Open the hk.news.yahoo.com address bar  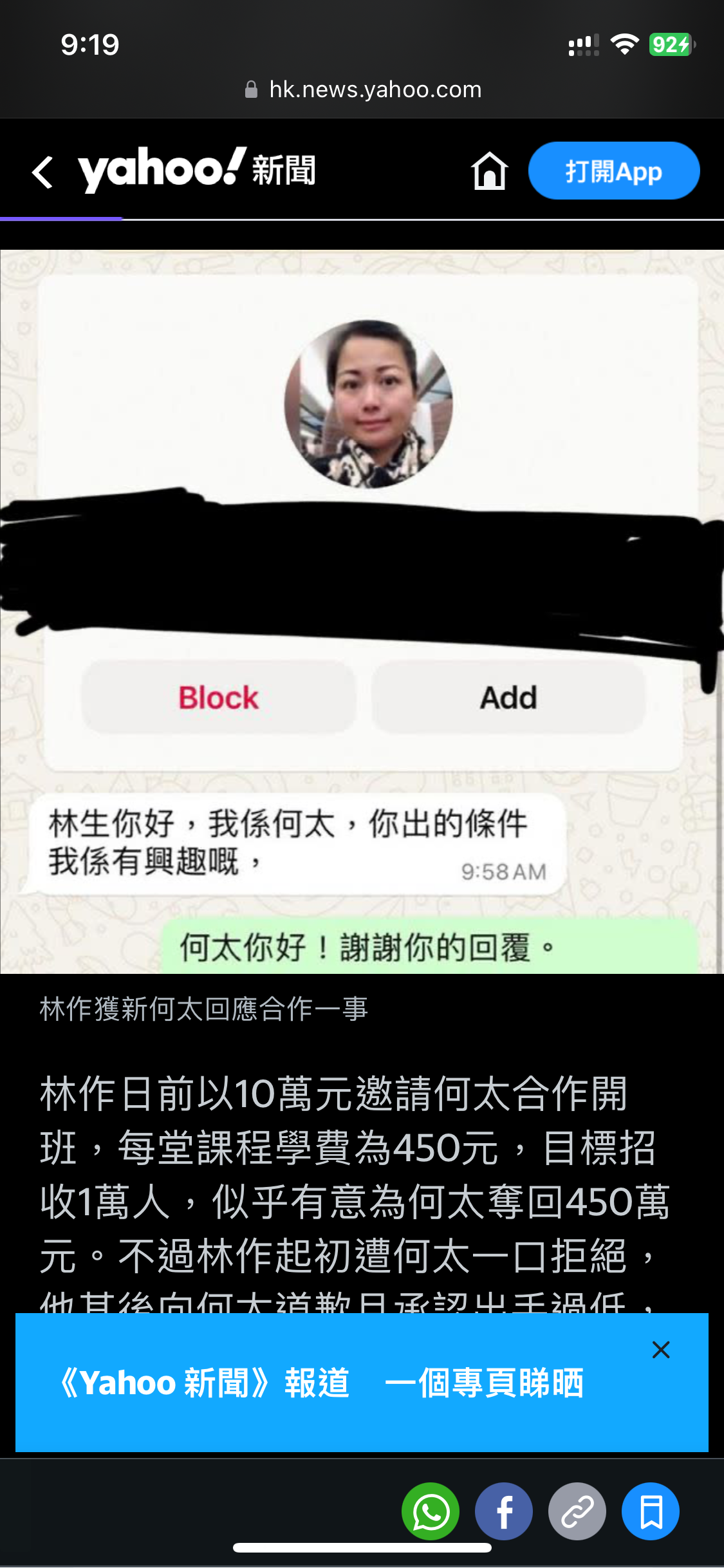coord(362,89)
